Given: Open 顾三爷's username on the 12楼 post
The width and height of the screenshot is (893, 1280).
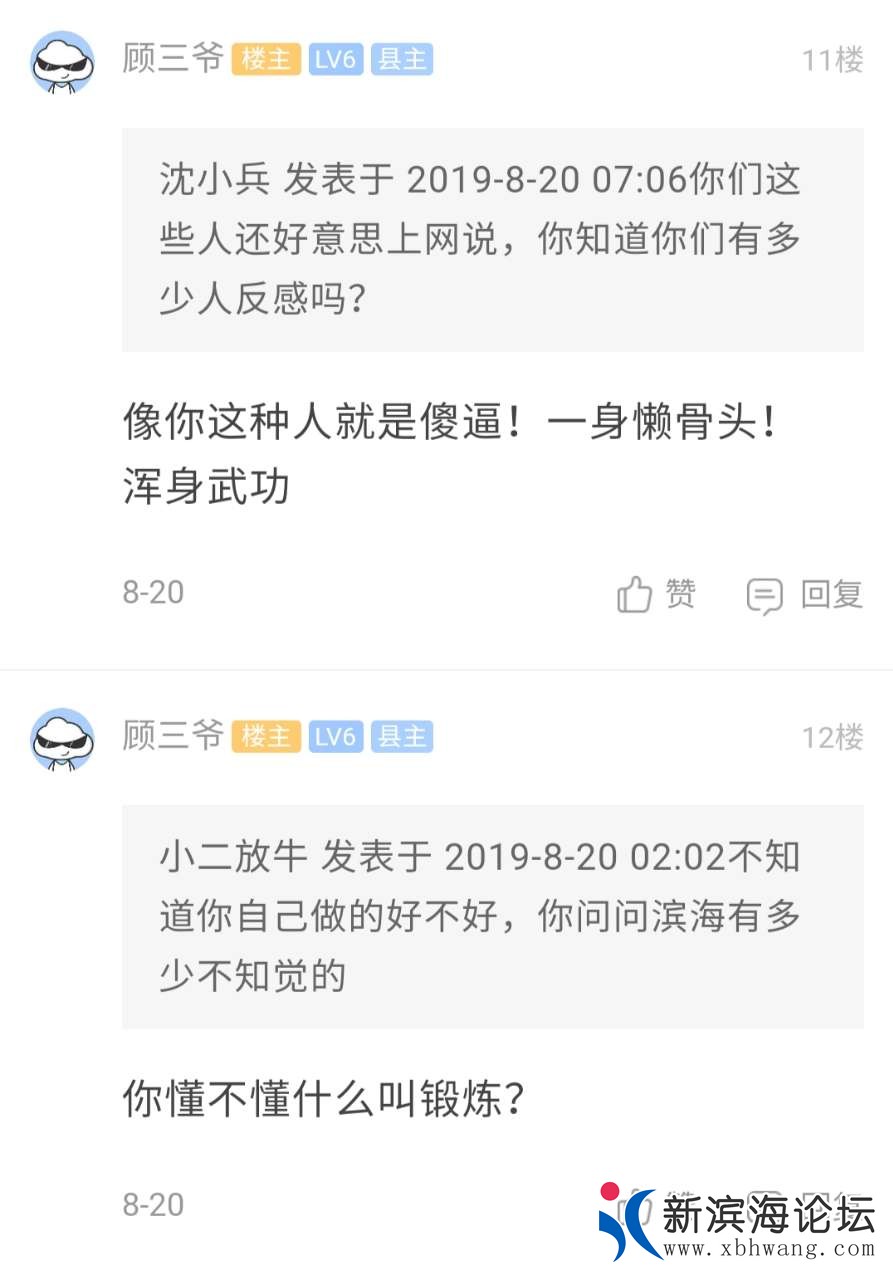Looking at the screenshot, I should (x=173, y=737).
